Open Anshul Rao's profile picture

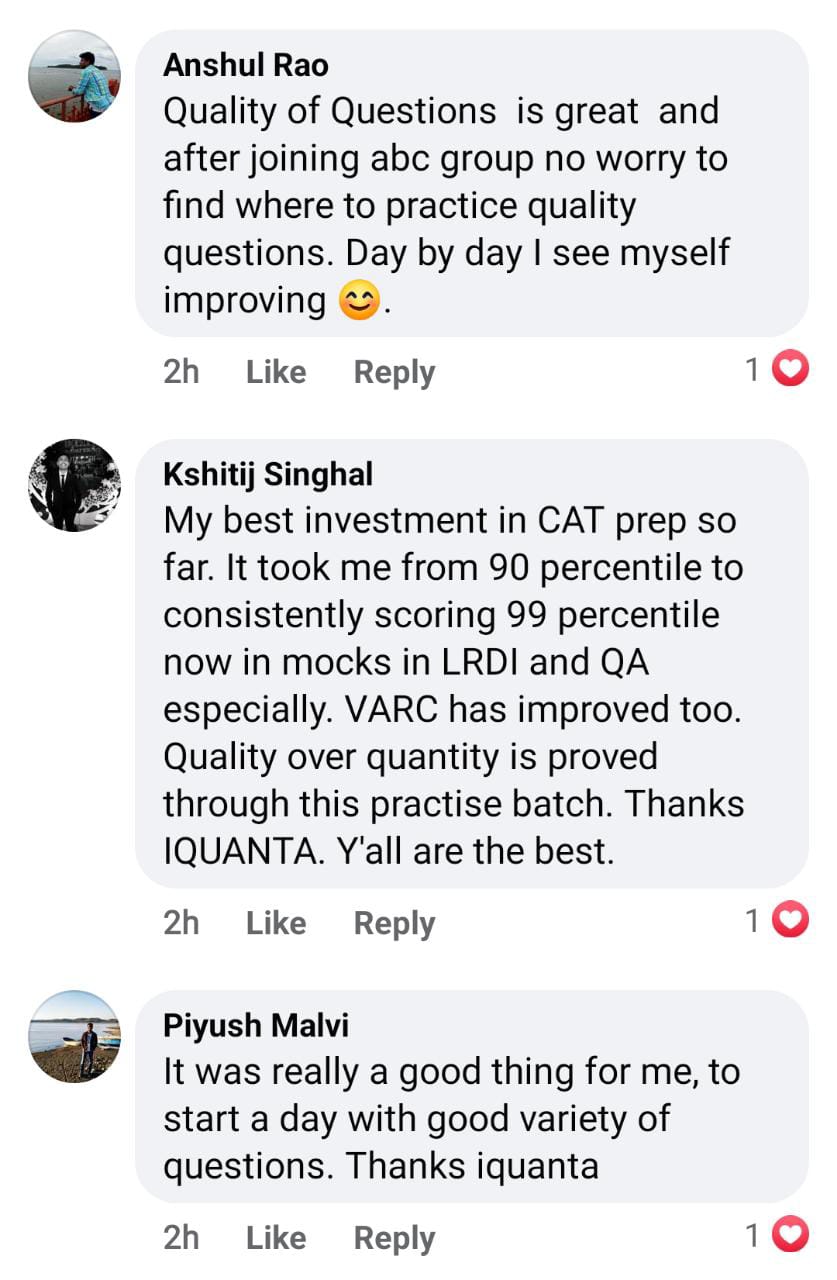tap(73, 75)
